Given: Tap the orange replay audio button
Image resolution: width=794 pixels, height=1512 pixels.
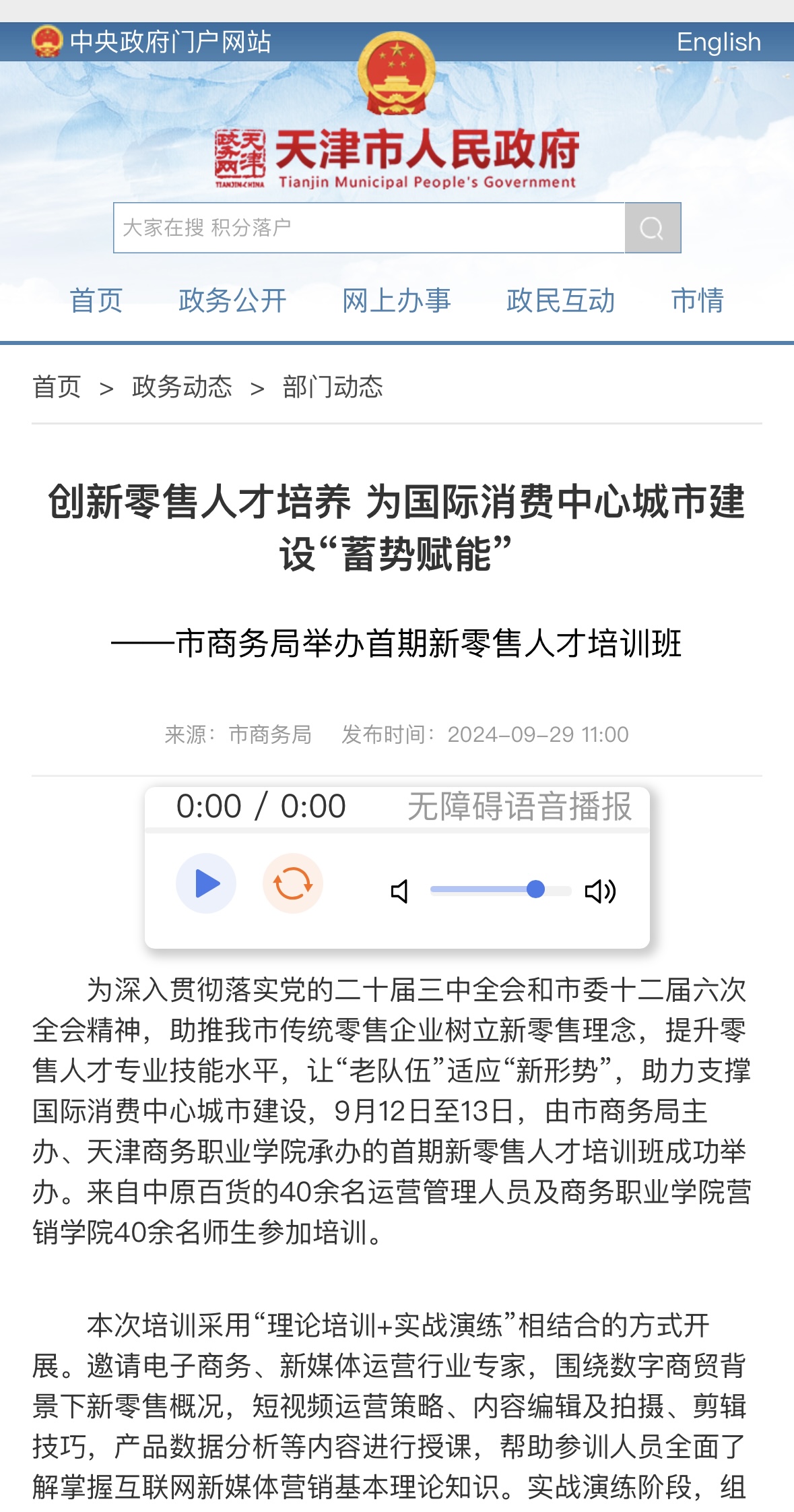Looking at the screenshot, I should [x=292, y=883].
